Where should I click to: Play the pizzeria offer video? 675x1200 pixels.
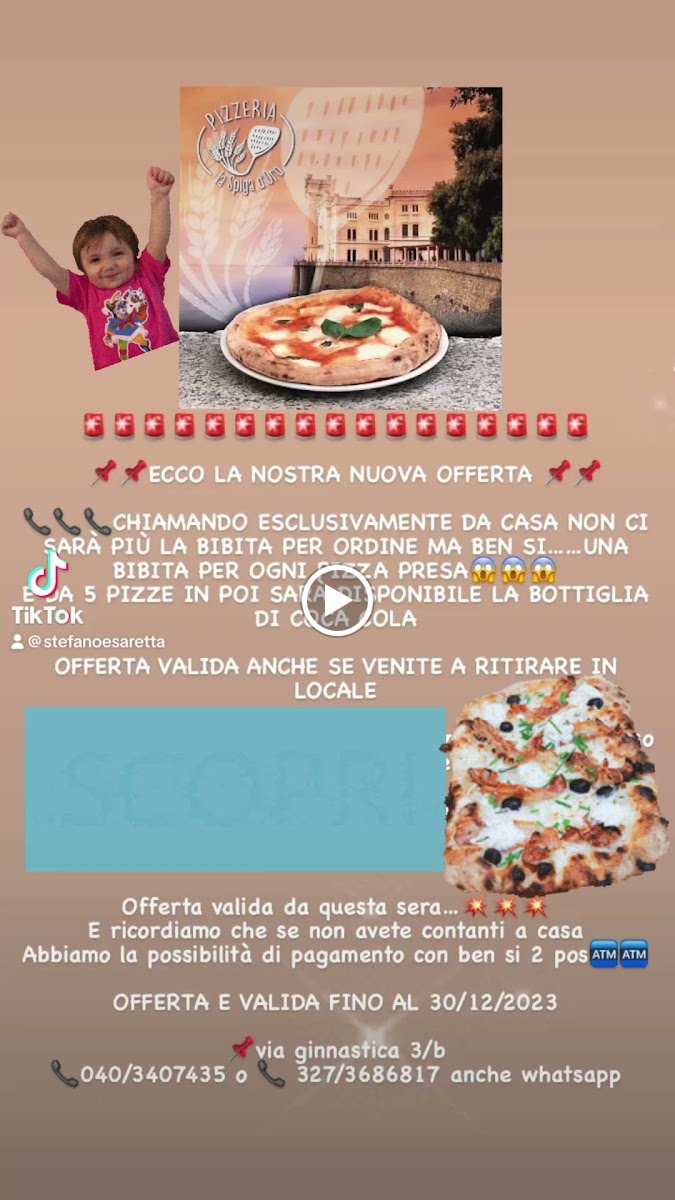(x=337, y=601)
